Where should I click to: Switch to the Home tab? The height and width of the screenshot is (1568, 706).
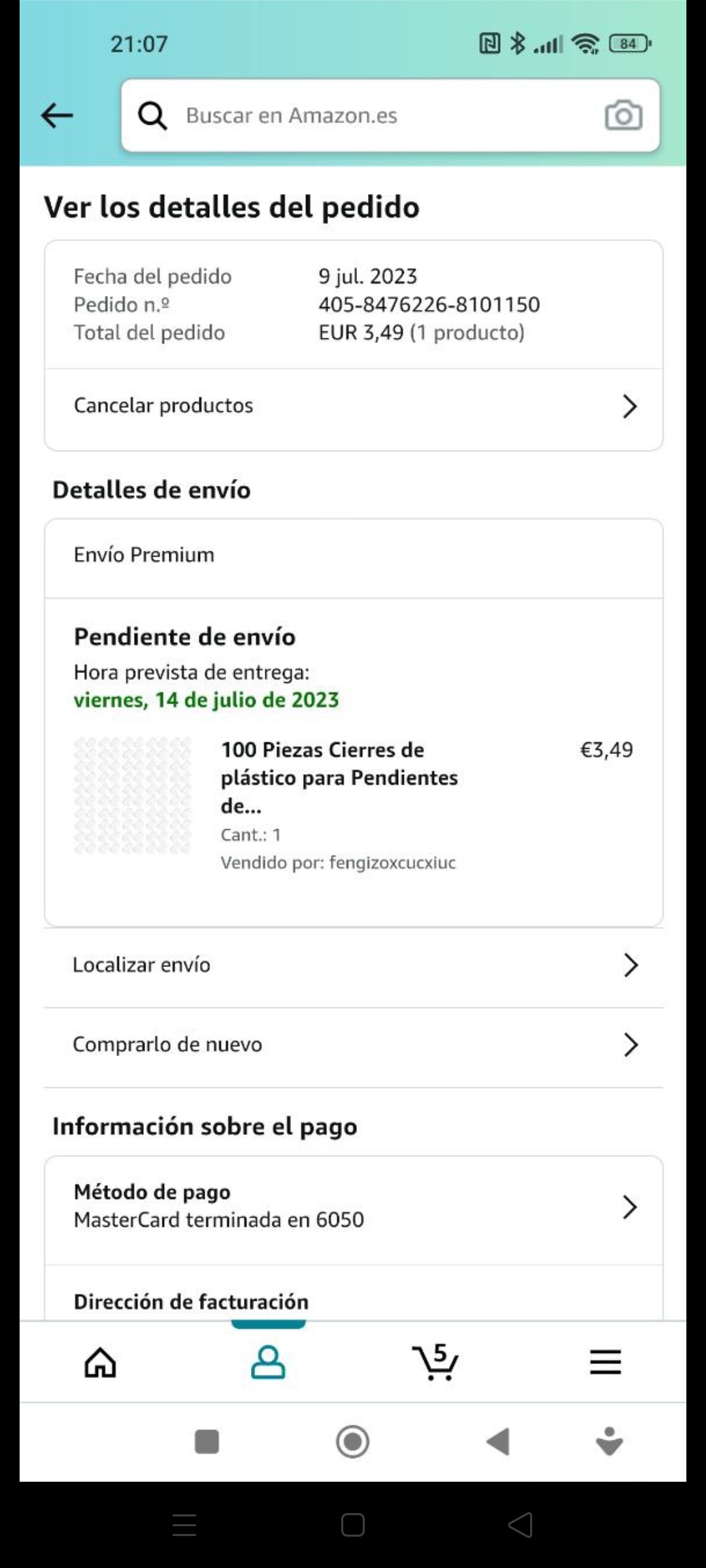(101, 1363)
